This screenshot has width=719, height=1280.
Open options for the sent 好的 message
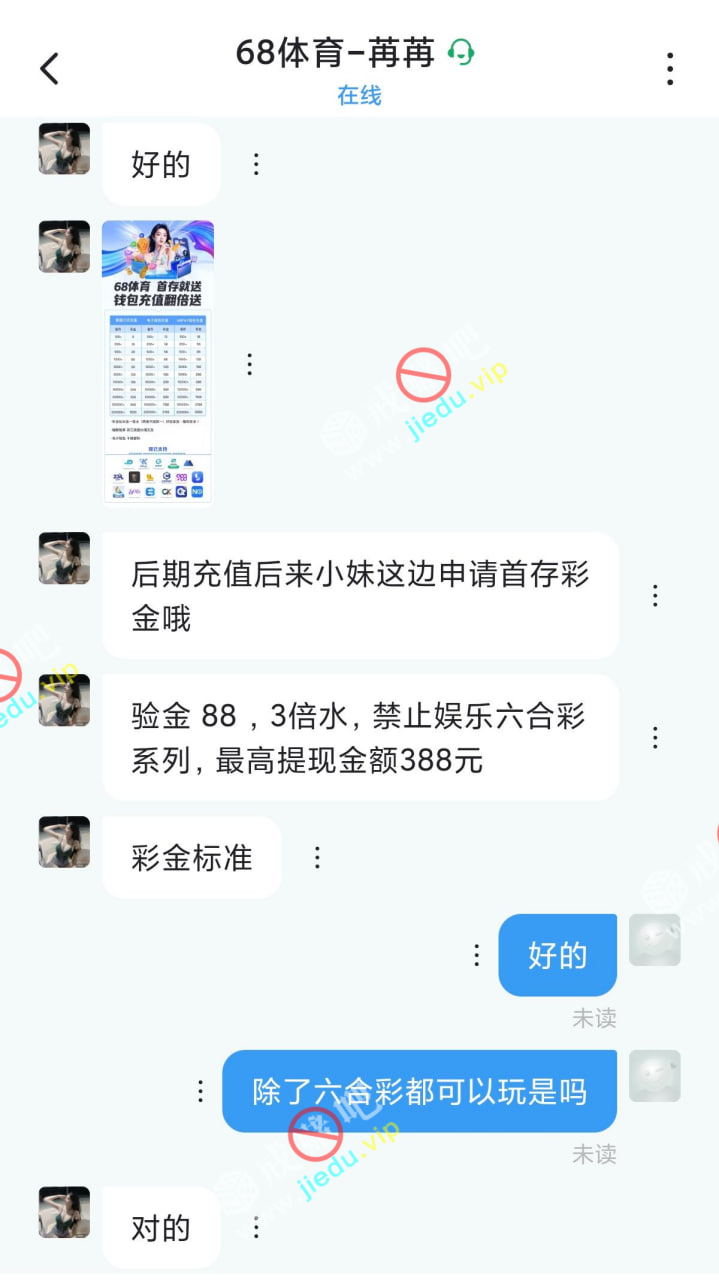click(x=476, y=955)
